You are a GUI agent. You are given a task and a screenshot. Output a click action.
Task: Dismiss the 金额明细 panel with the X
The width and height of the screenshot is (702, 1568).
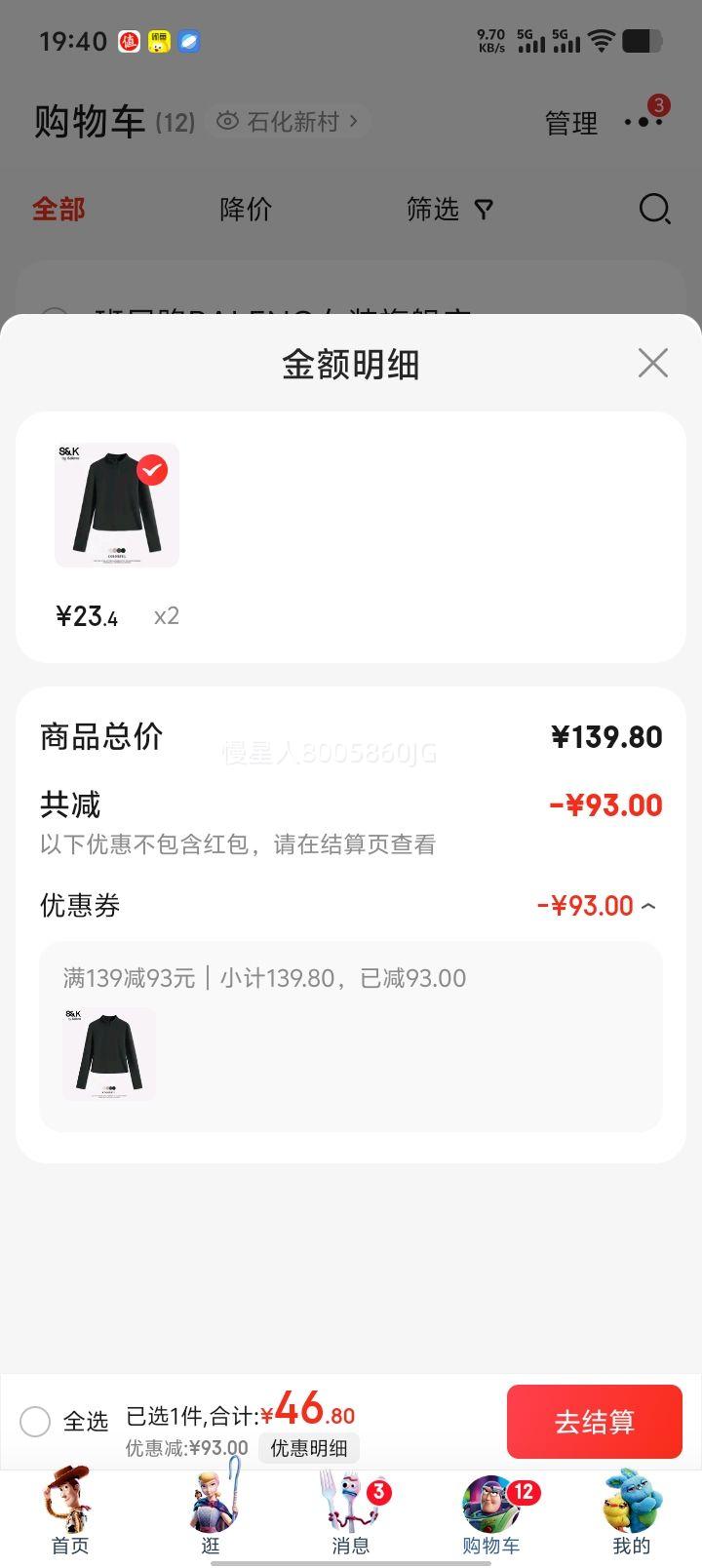(652, 363)
